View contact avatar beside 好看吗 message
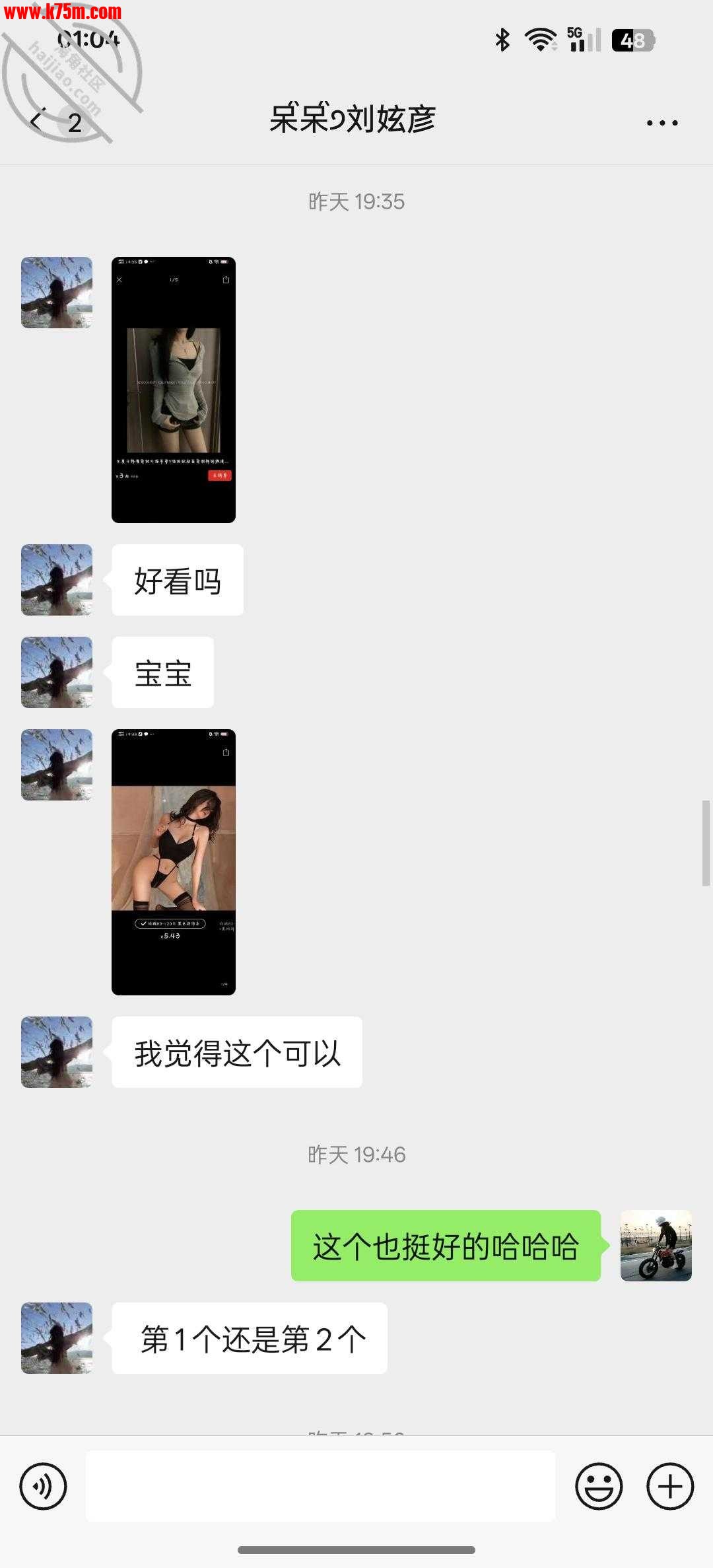Image resolution: width=713 pixels, height=1568 pixels. click(x=57, y=580)
